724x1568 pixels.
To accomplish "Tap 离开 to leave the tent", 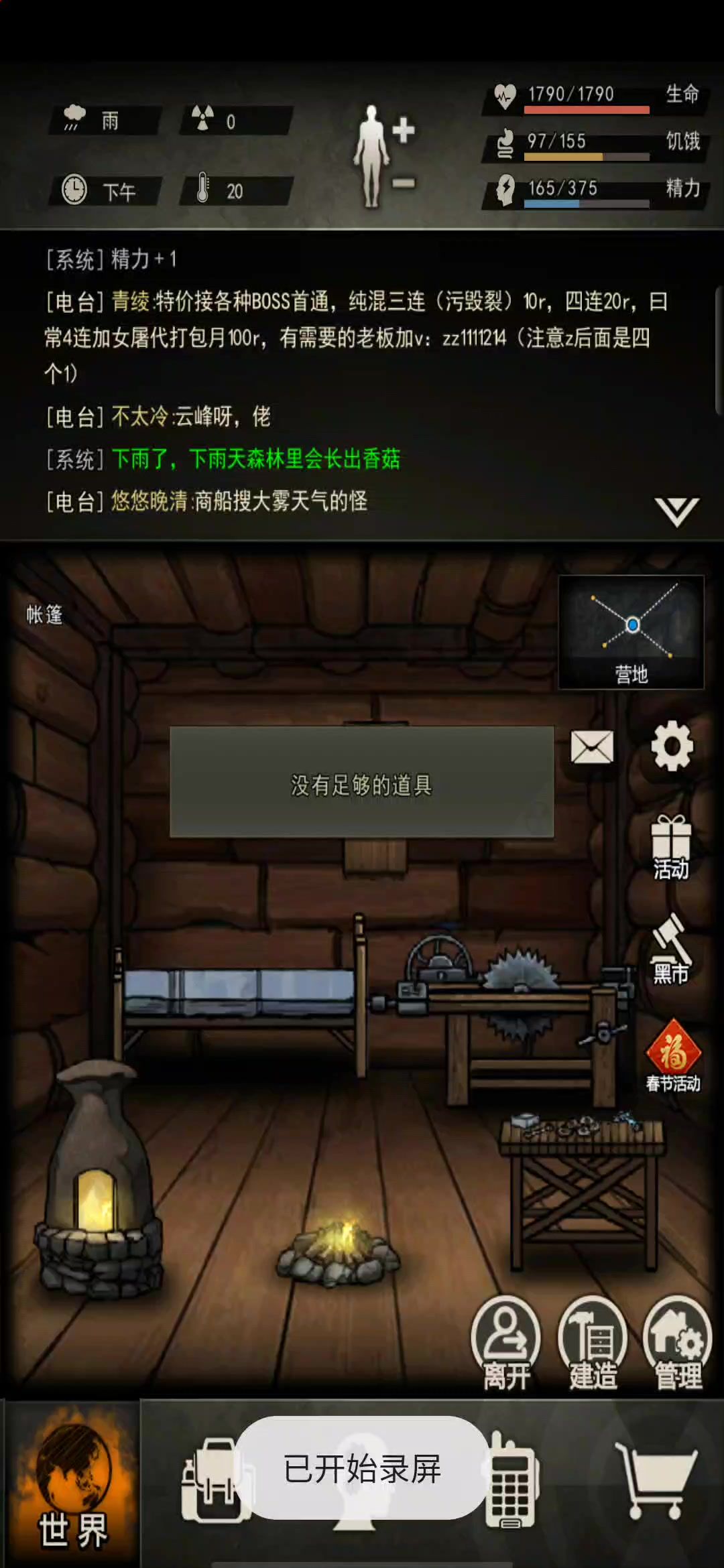I will tap(506, 1344).
